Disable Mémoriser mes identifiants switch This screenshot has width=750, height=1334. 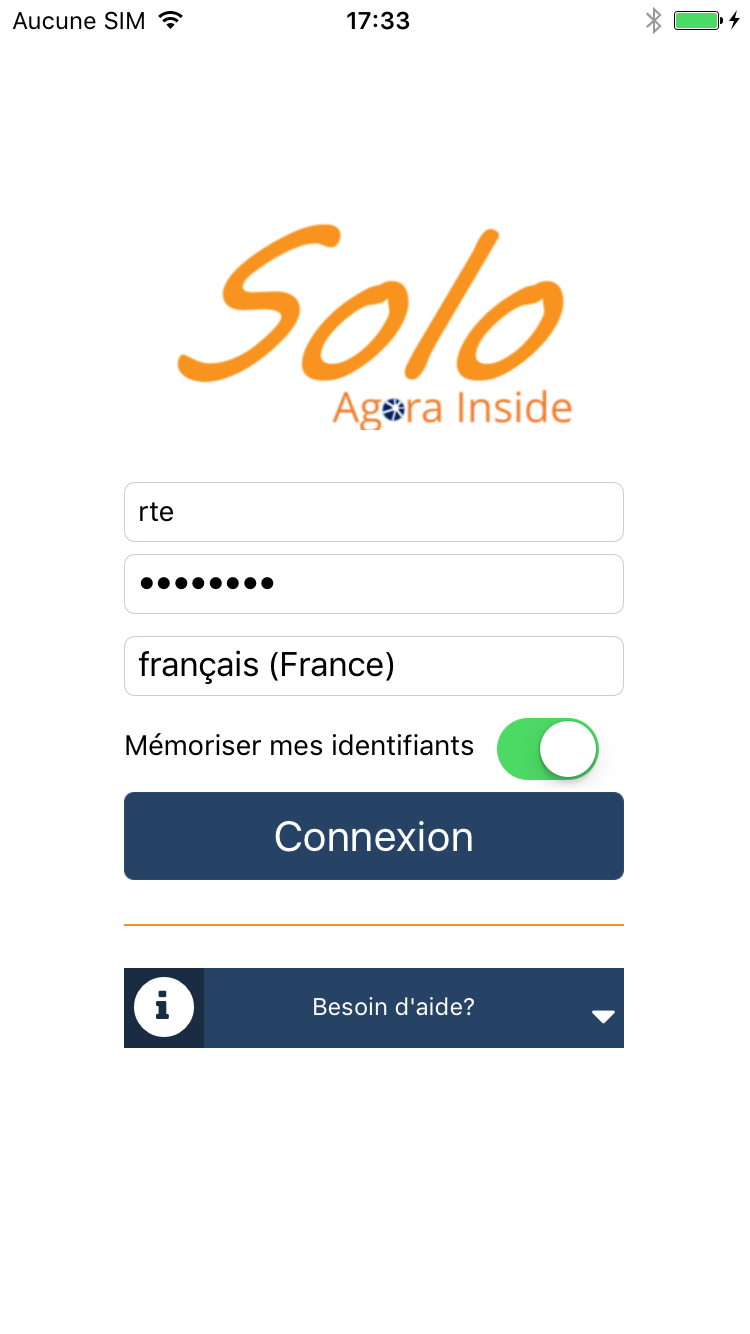(548, 748)
